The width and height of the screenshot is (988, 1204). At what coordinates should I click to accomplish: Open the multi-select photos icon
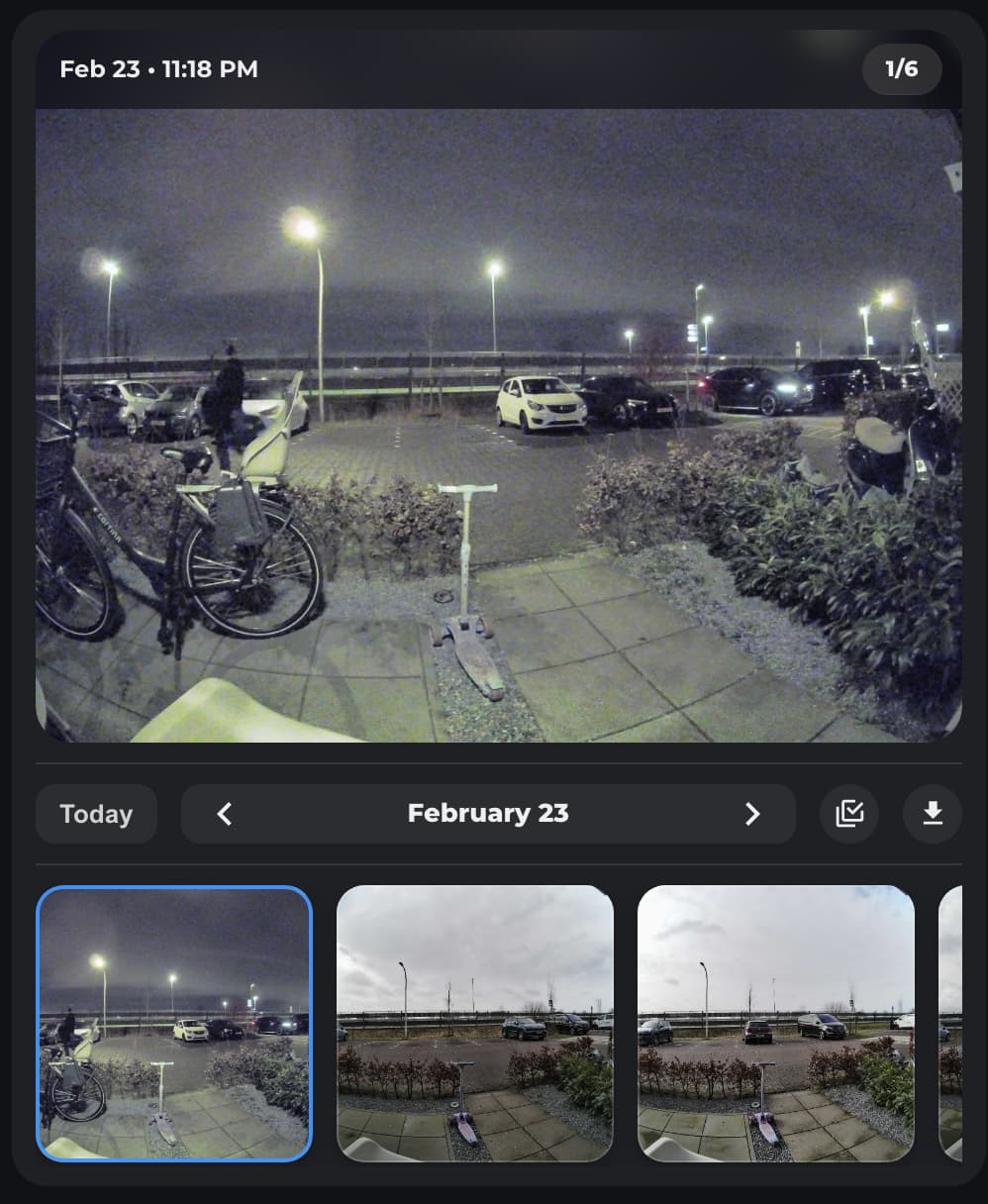coord(849,814)
